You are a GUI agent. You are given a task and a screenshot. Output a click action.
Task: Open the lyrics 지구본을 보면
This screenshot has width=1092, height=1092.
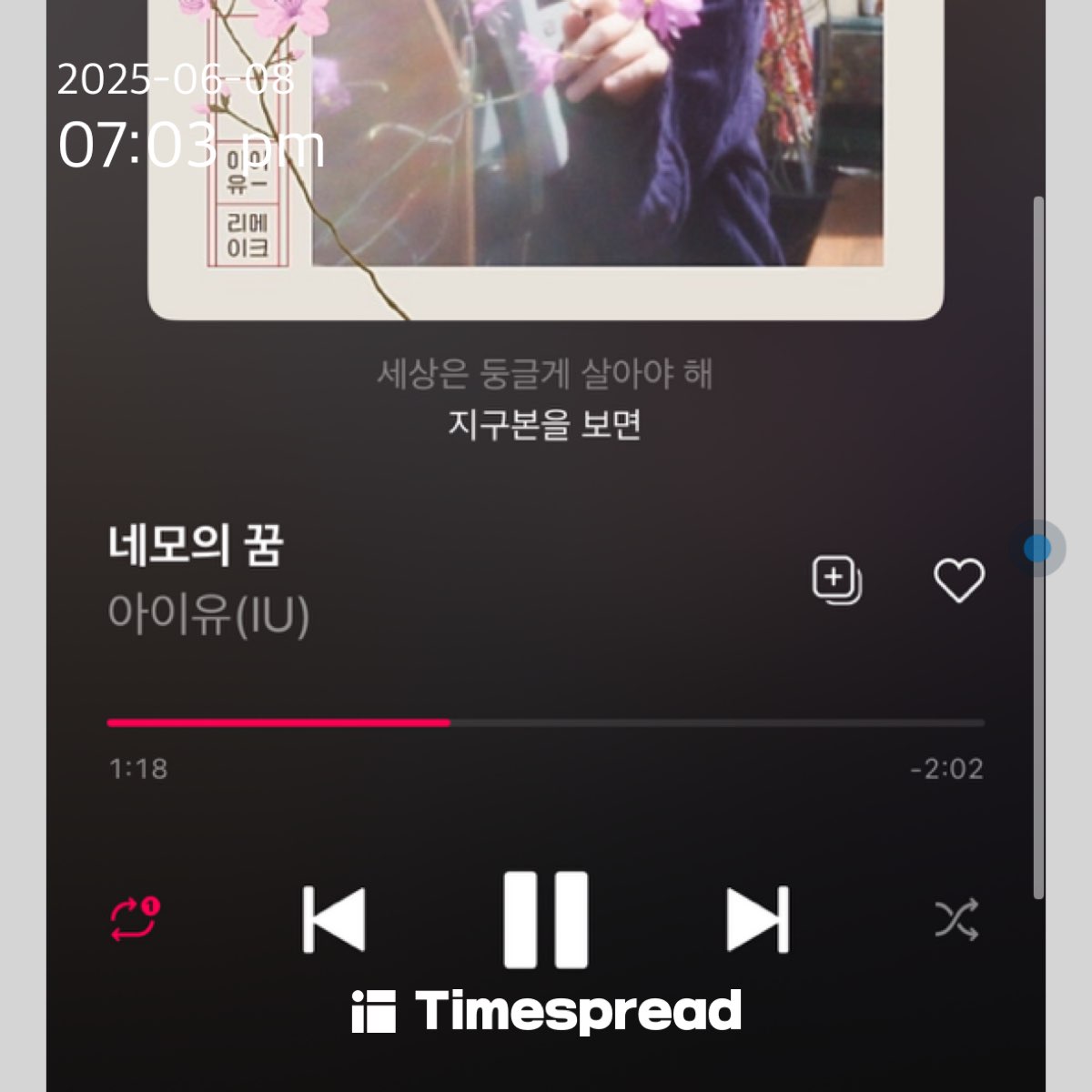[544, 424]
